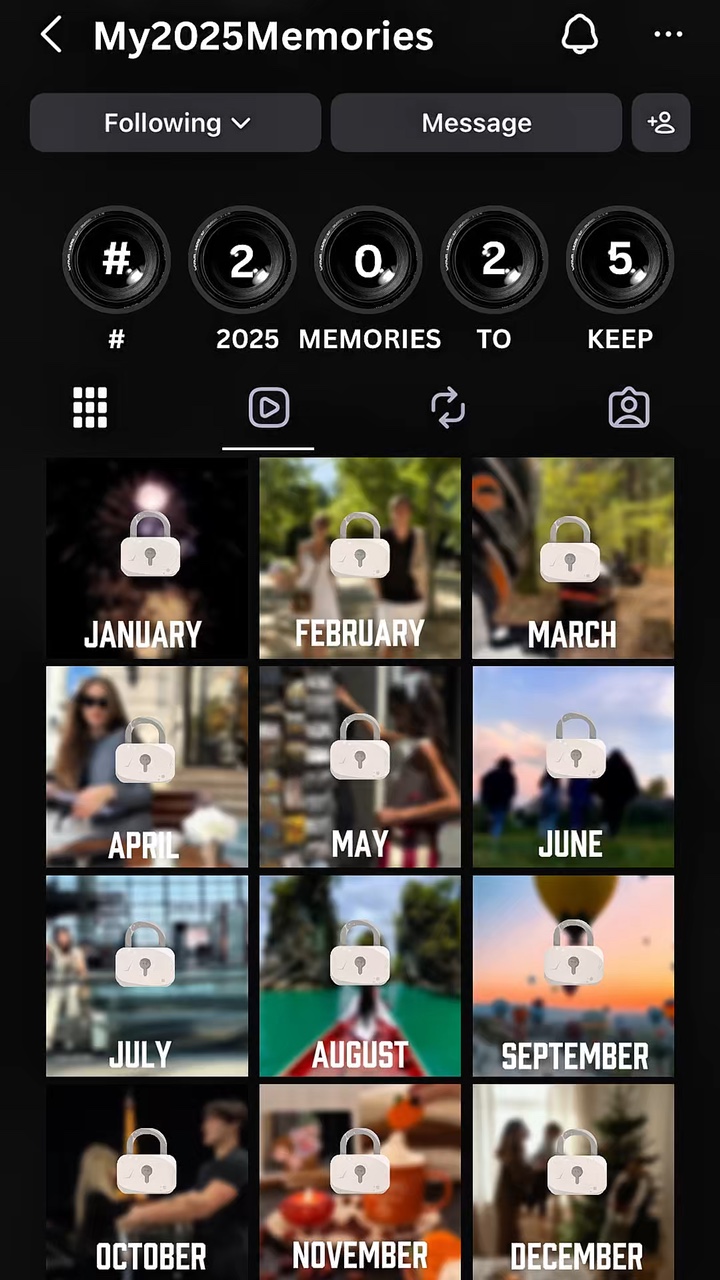The image size is (720, 1280).
Task: Open the JUNE reel tile
Action: (x=573, y=767)
